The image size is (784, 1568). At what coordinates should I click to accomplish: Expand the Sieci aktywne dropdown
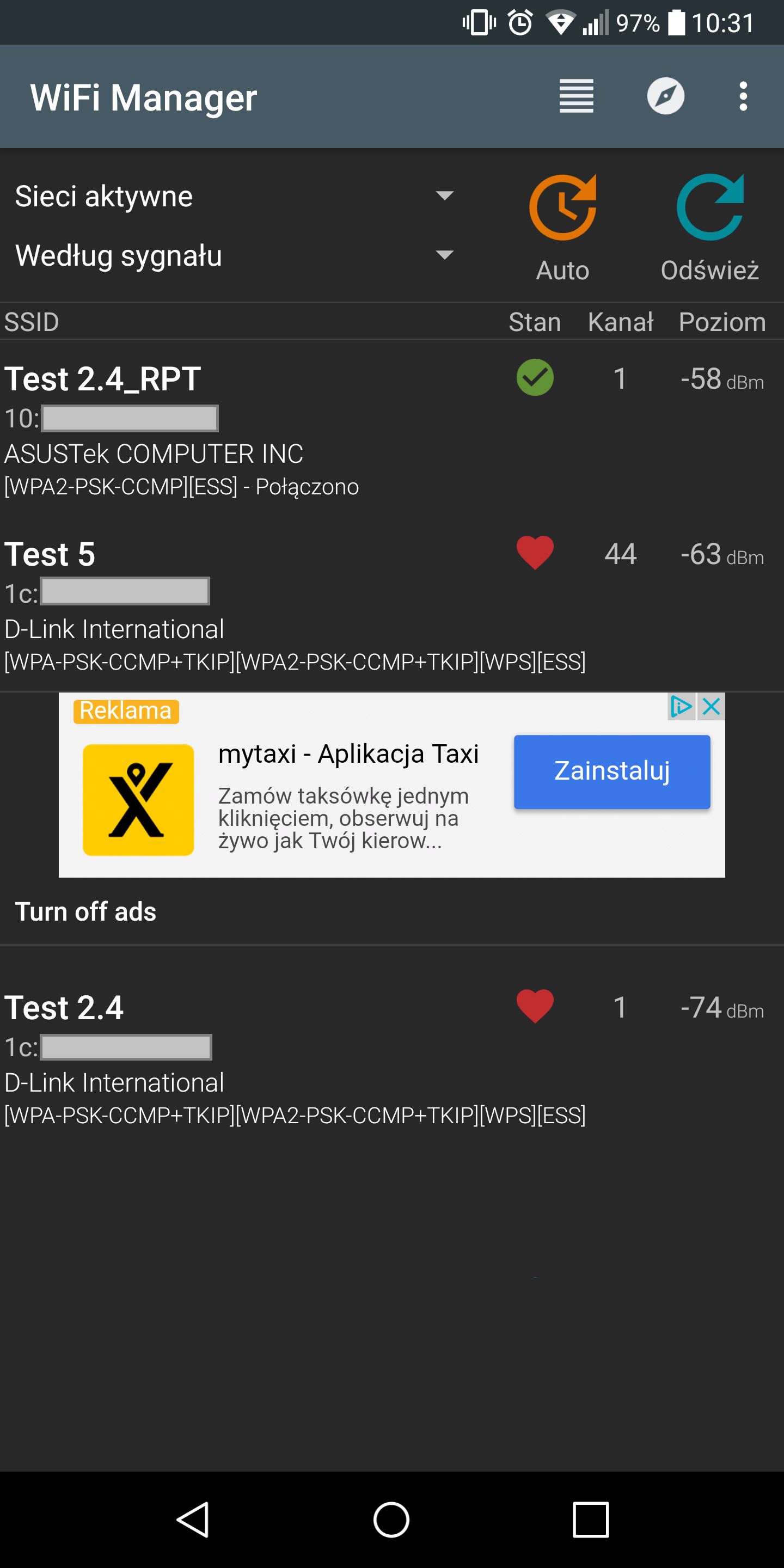pyautogui.click(x=234, y=196)
